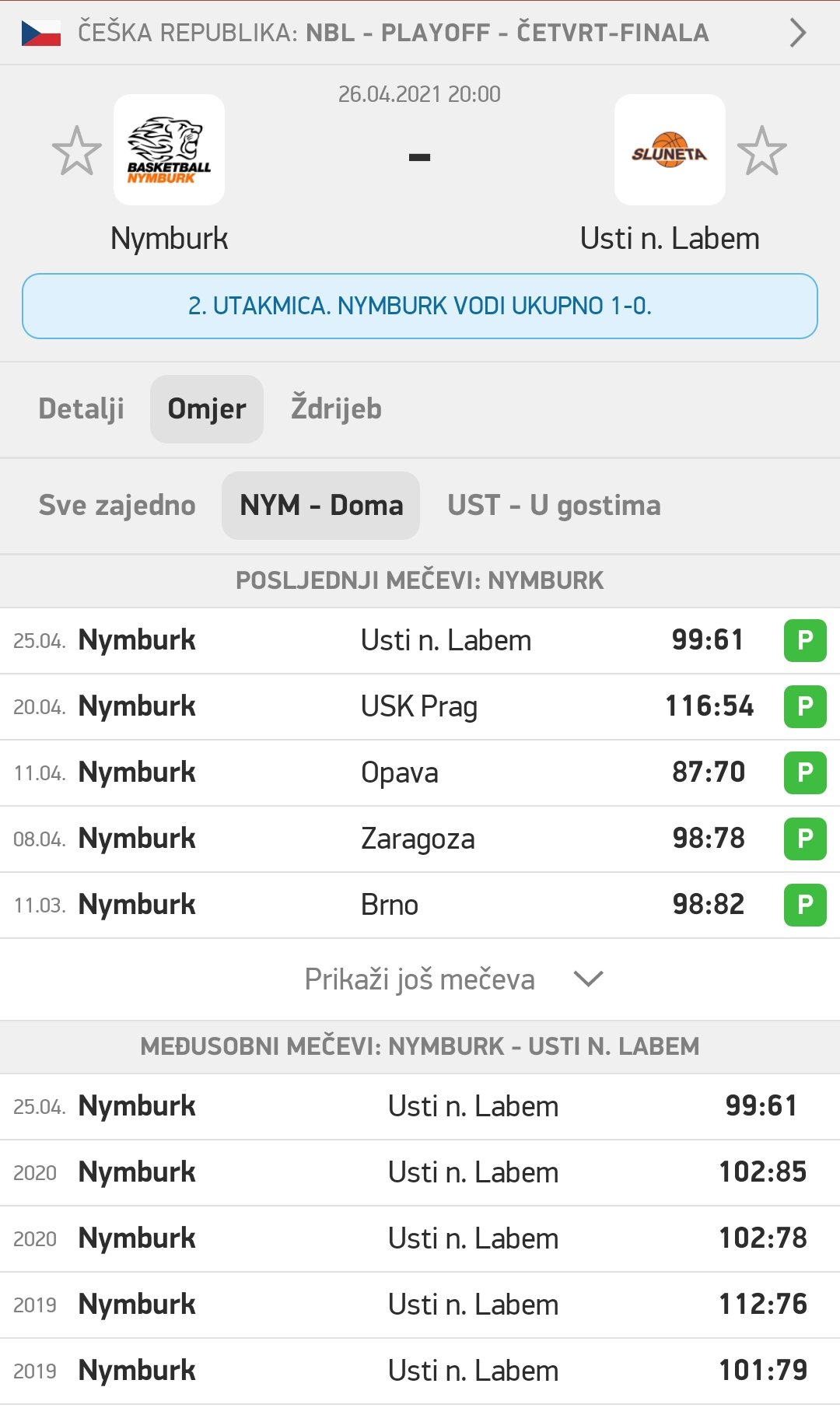Screen dimensions: 840x1408
Task: Favorite Usti n. Labem with the star icon
Action: [762, 151]
